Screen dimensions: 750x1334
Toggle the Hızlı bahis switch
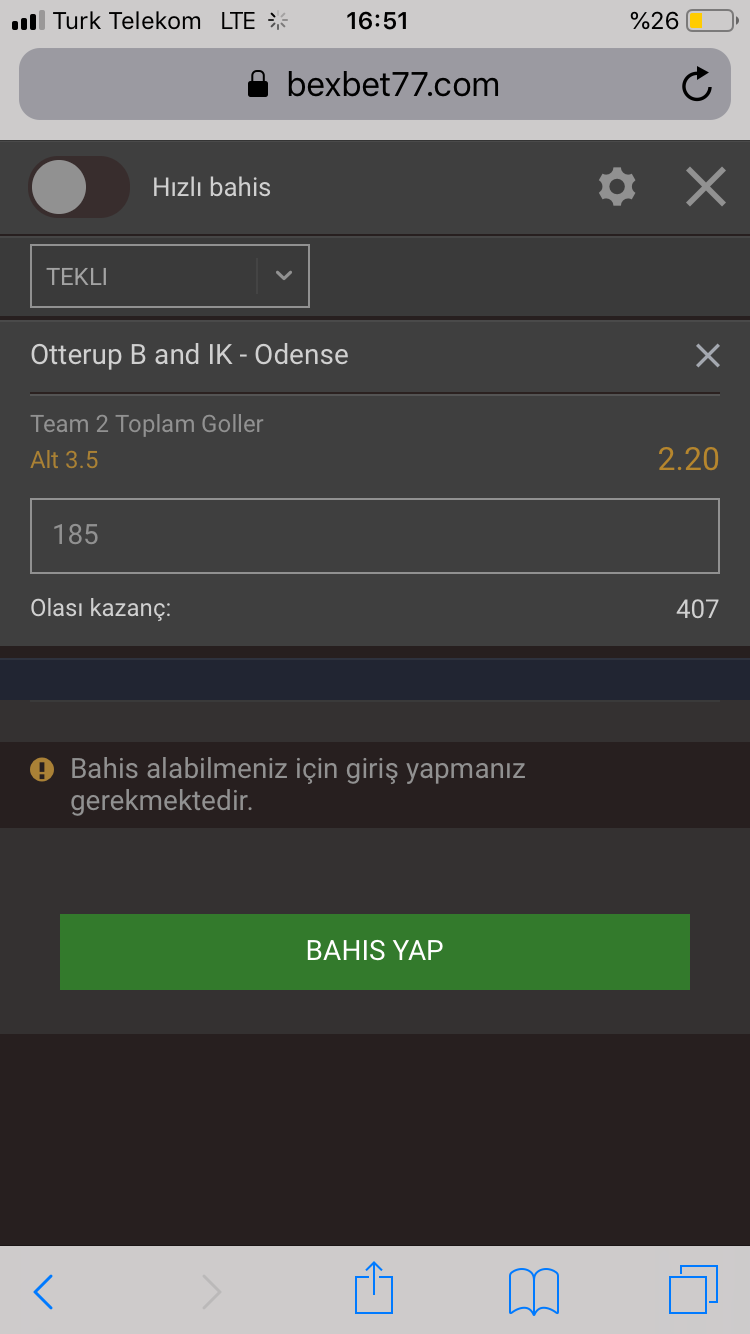(x=80, y=187)
